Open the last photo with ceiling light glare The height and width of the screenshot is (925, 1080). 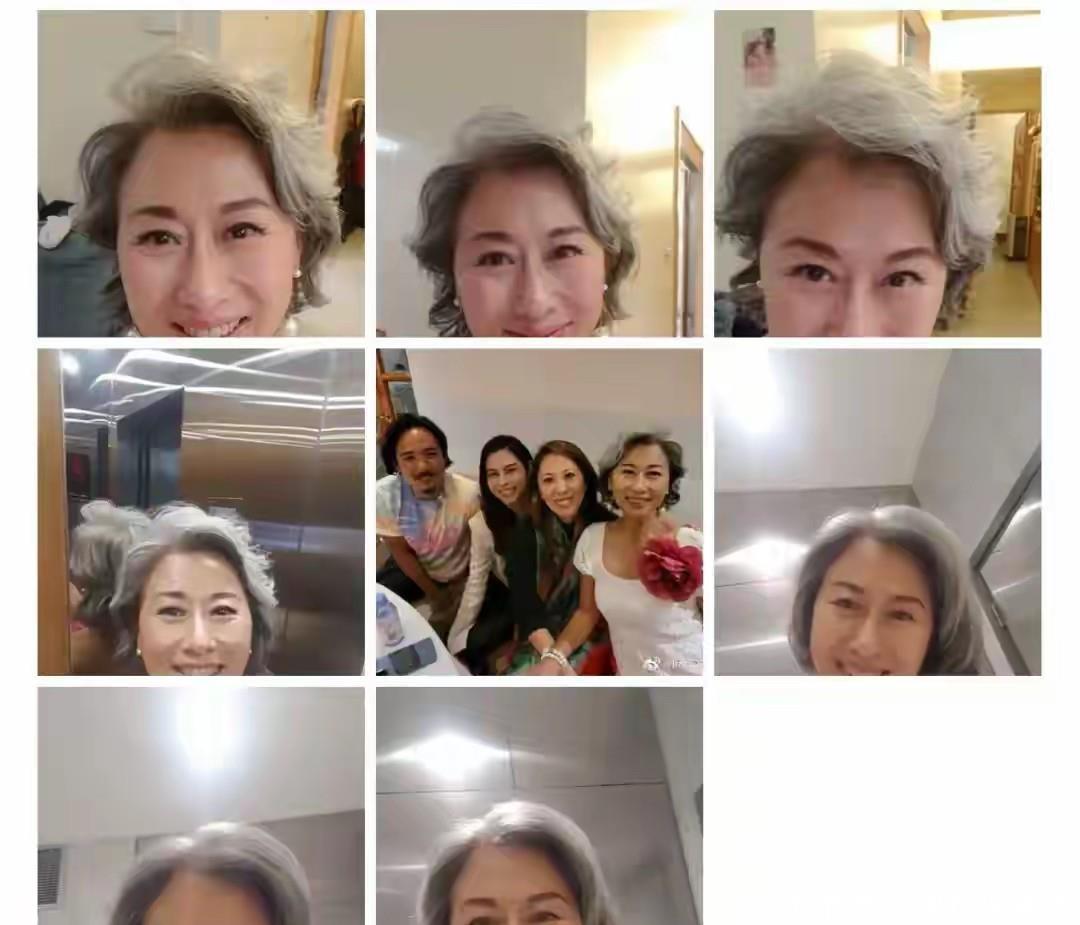(x=539, y=805)
